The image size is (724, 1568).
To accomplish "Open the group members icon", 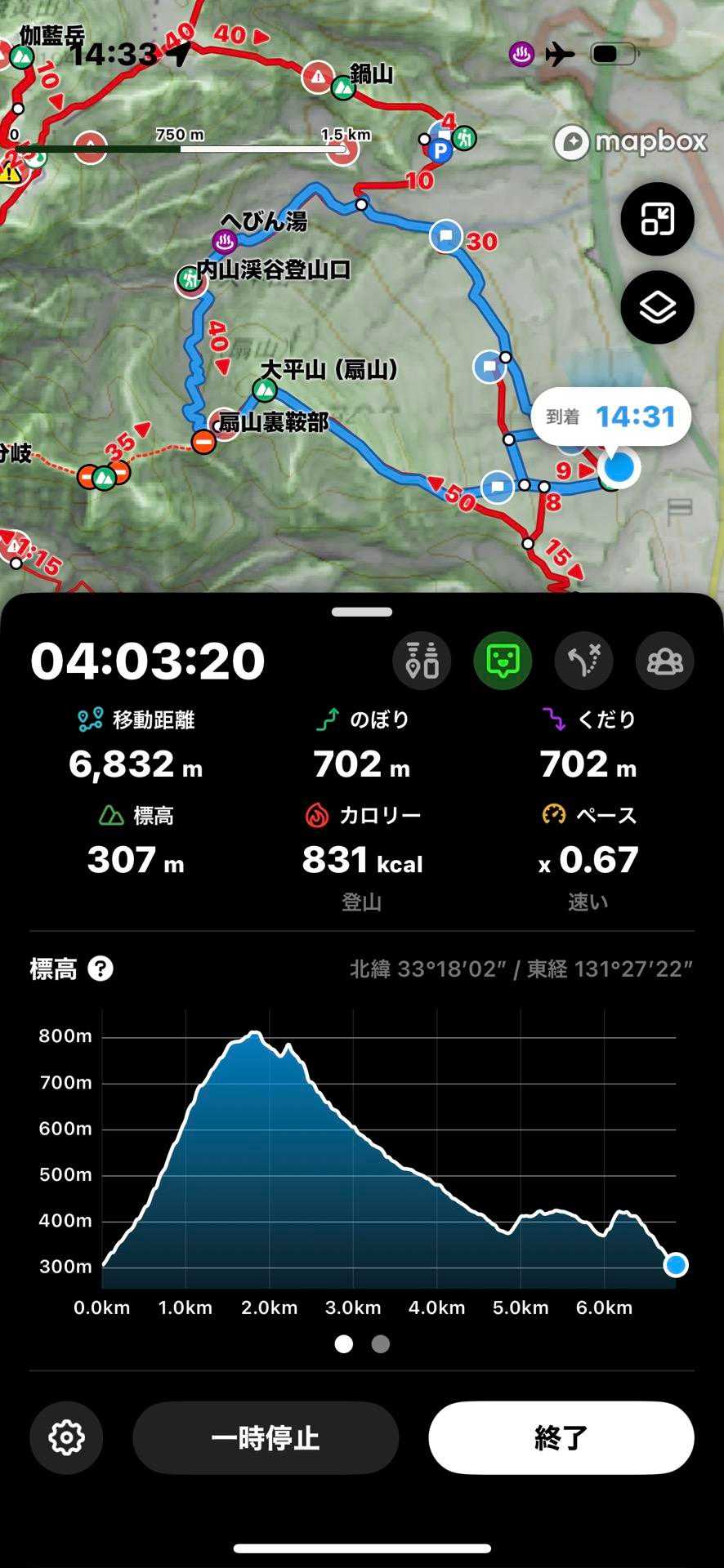I will (x=664, y=661).
